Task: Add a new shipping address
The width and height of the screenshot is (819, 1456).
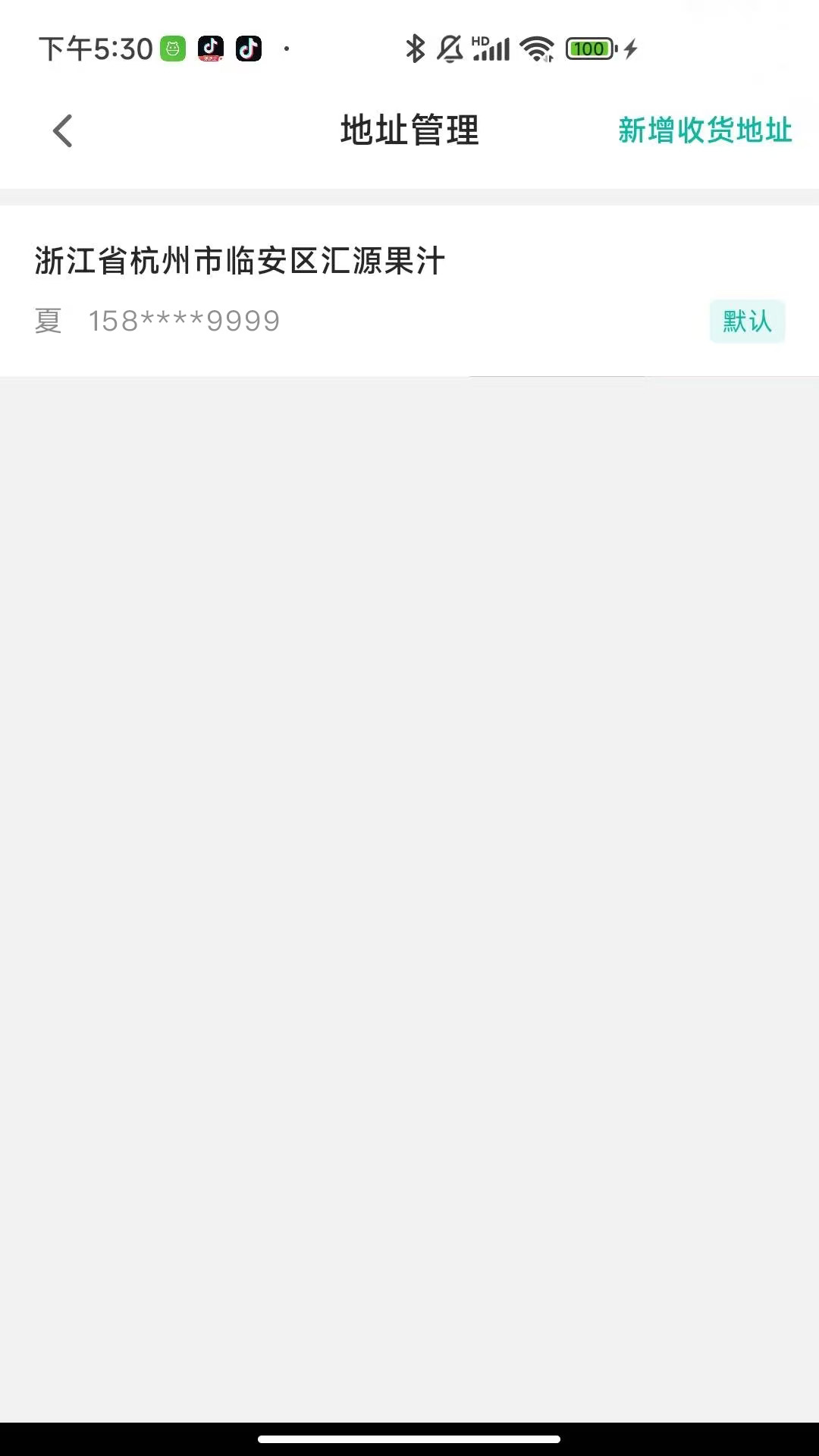Action: click(x=704, y=130)
